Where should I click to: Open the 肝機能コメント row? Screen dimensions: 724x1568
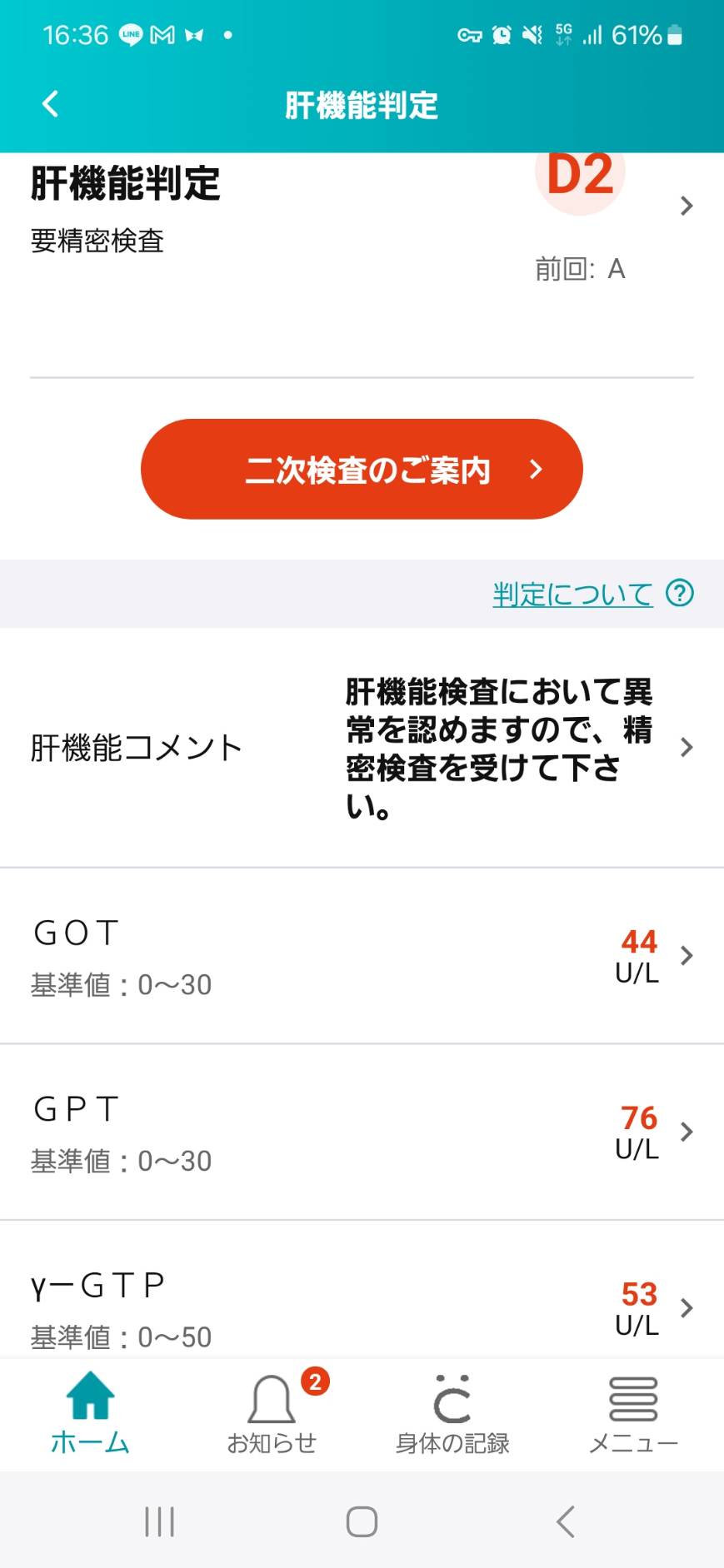362,748
